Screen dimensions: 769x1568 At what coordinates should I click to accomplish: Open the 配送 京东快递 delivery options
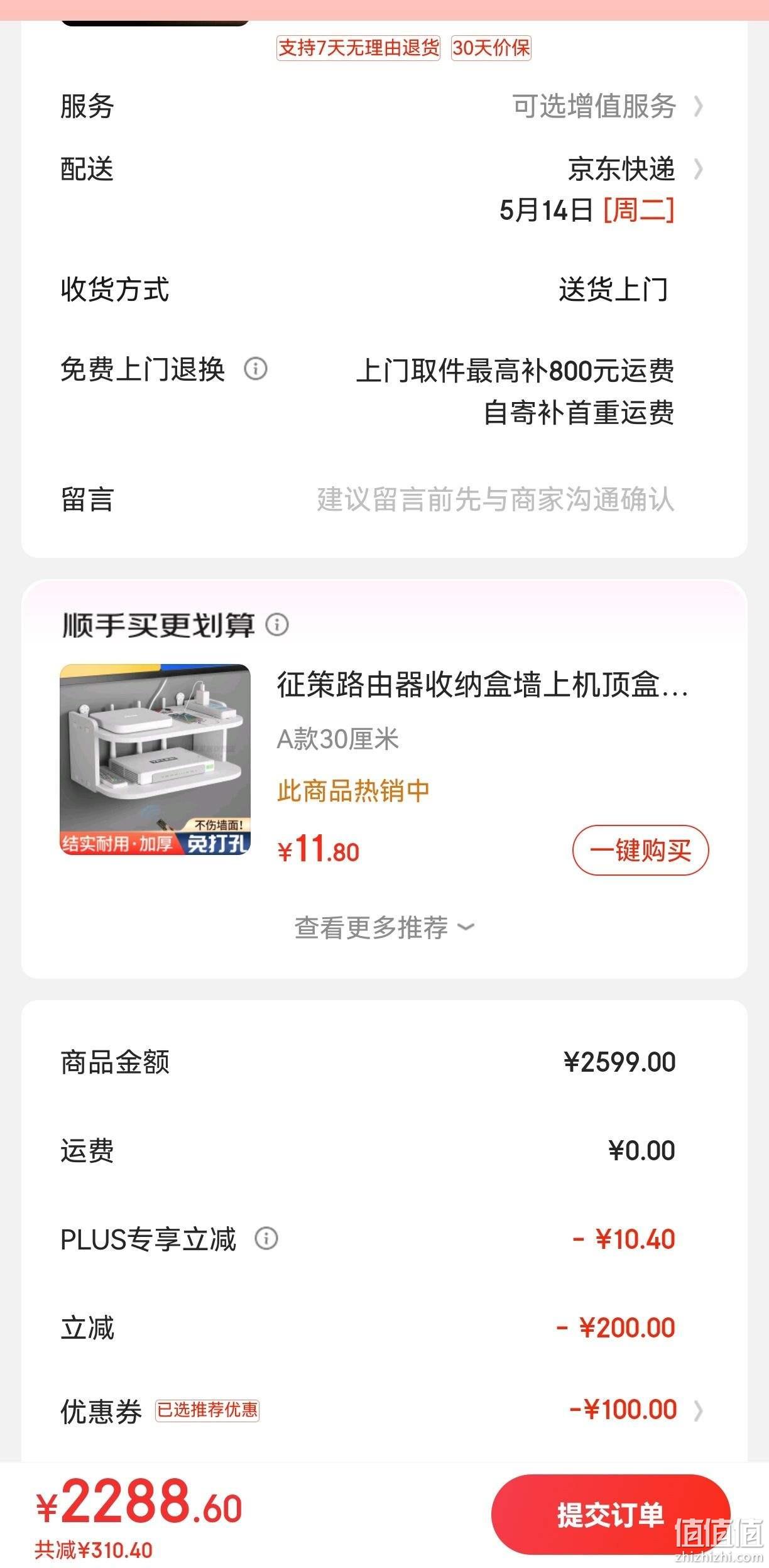tap(384, 188)
